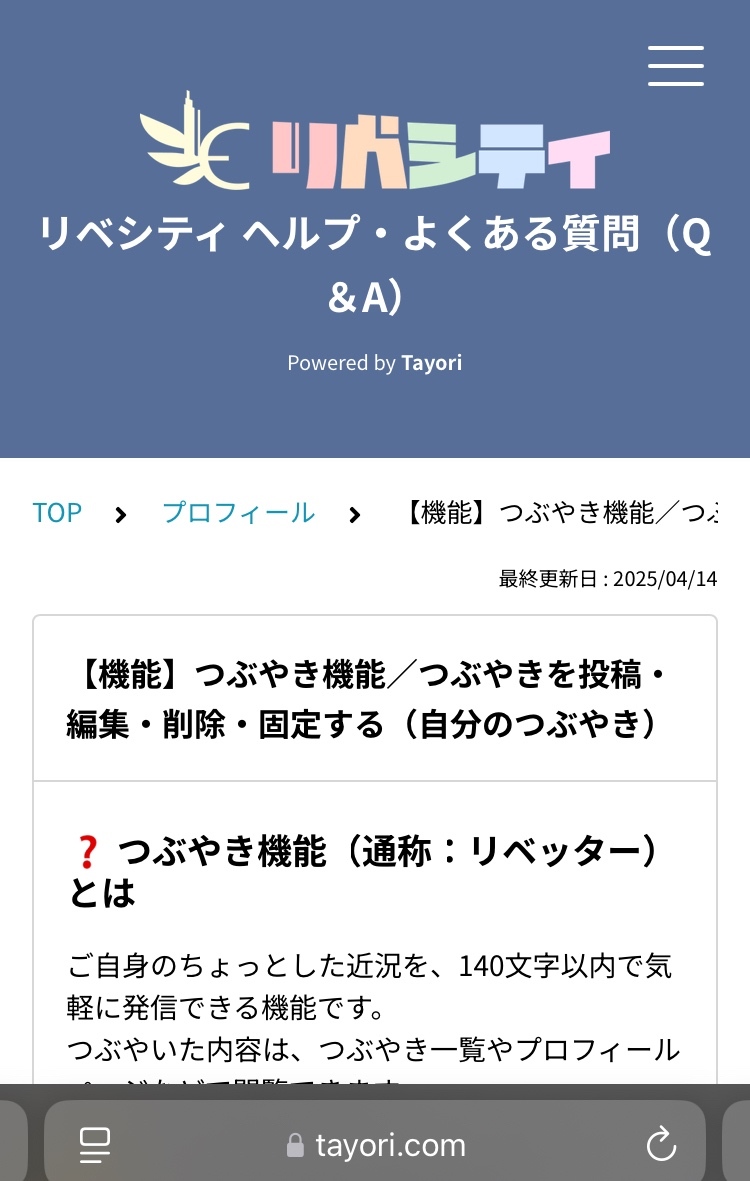Reload the page in the browser

click(x=661, y=1145)
